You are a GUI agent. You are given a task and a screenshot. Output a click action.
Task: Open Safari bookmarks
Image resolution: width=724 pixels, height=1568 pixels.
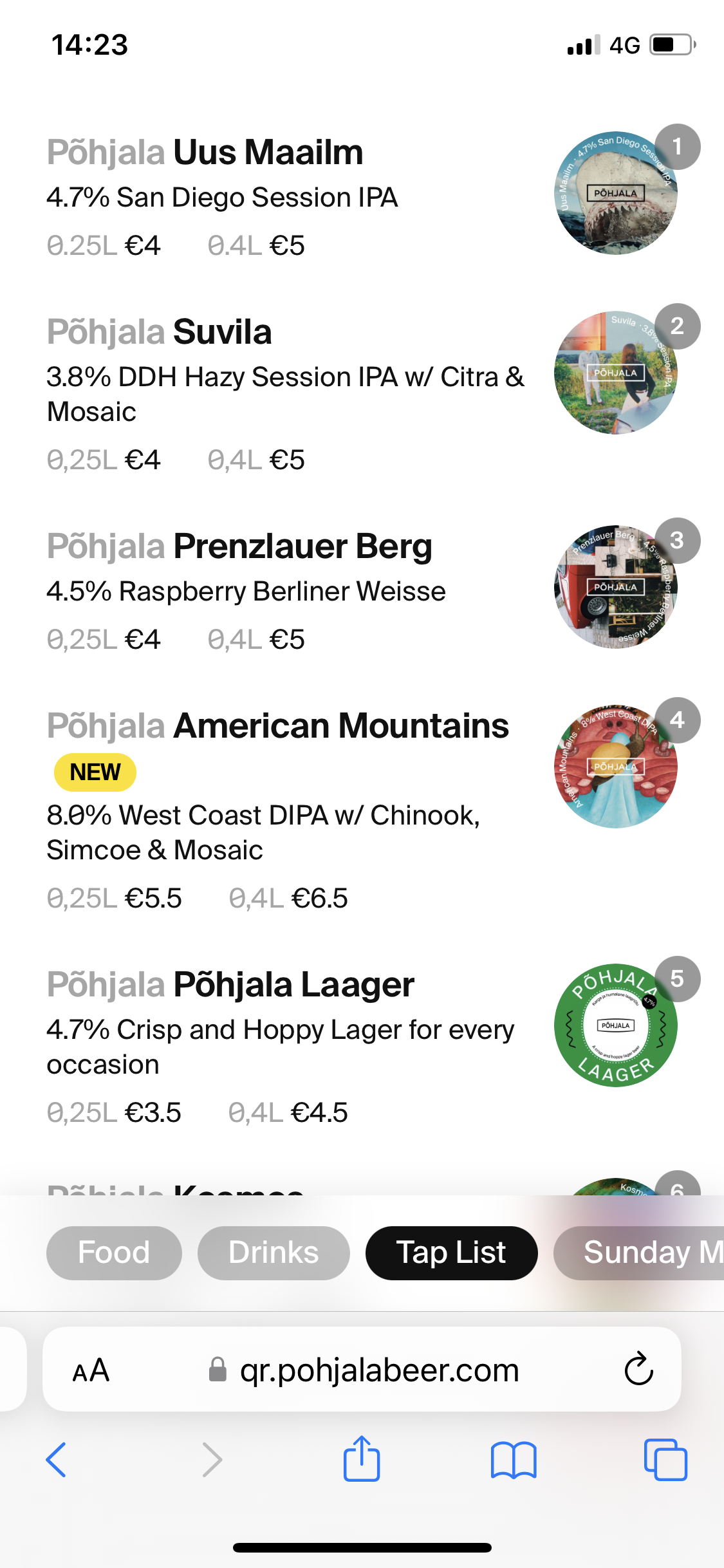click(514, 1460)
